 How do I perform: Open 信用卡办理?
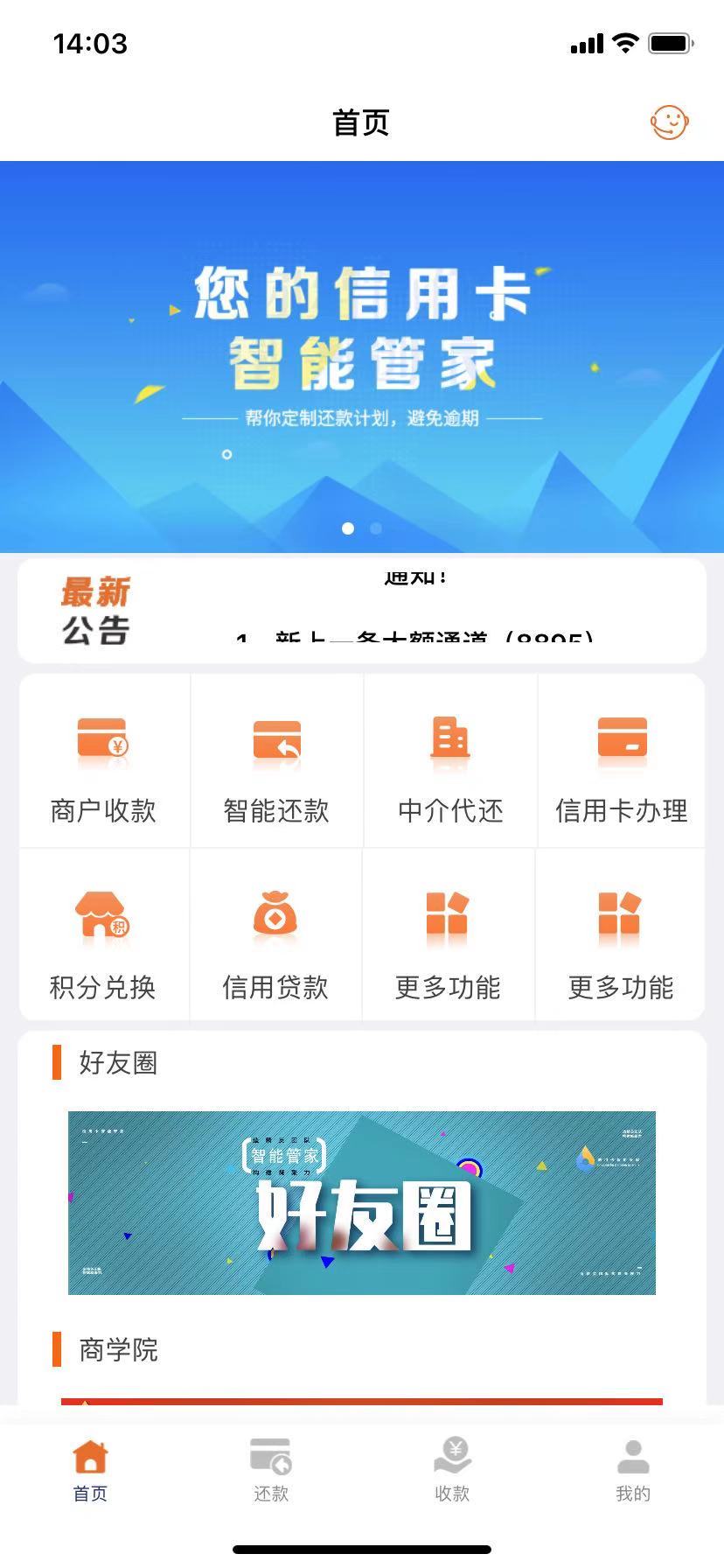[622, 761]
